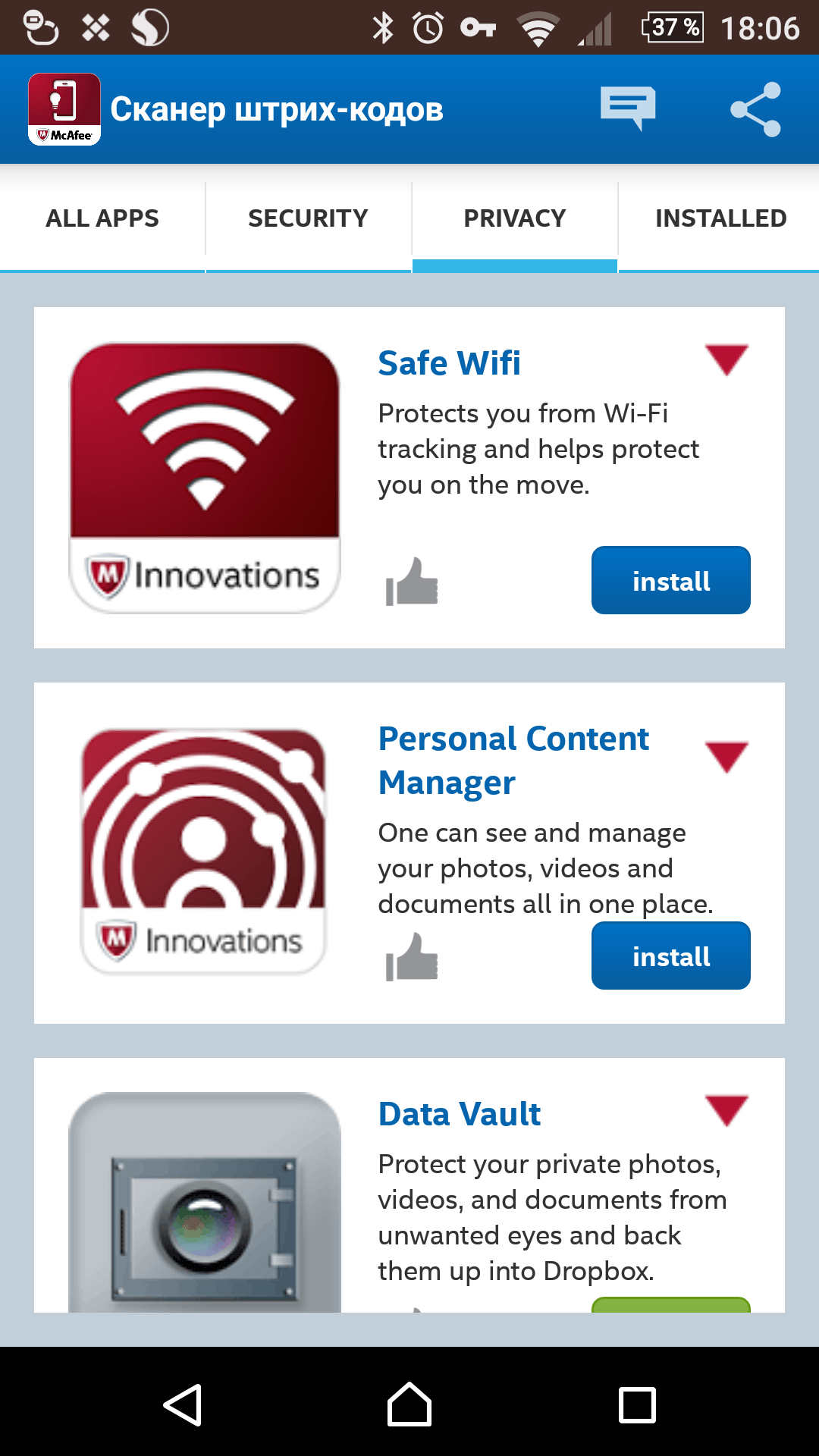The width and height of the screenshot is (819, 1456).
Task: Install Personal Content Manager
Action: [670, 956]
